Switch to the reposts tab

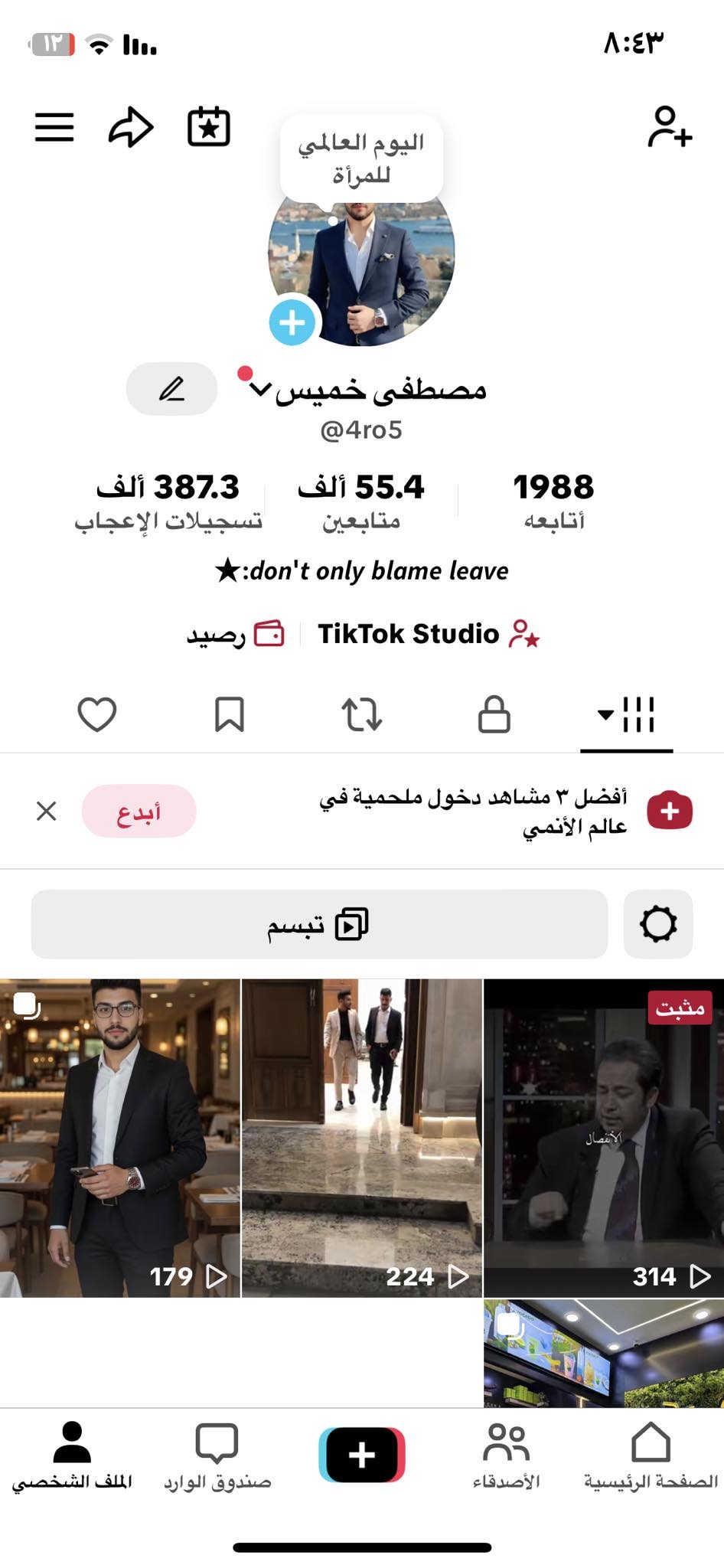click(x=362, y=714)
